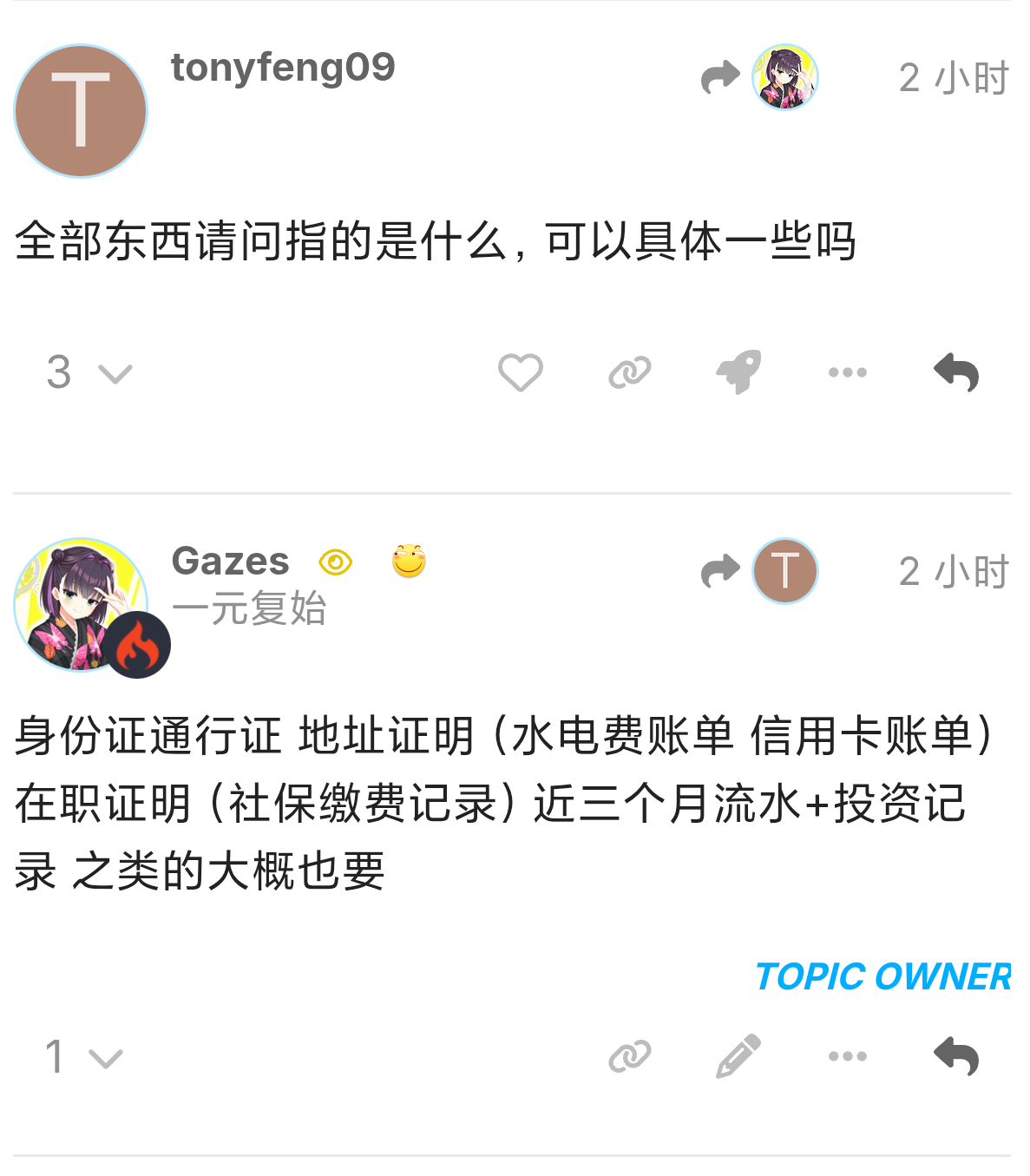Open tonyfeng09's profile avatar
Image resolution: width=1030 pixels, height=1176 pixels.
click(x=81, y=111)
